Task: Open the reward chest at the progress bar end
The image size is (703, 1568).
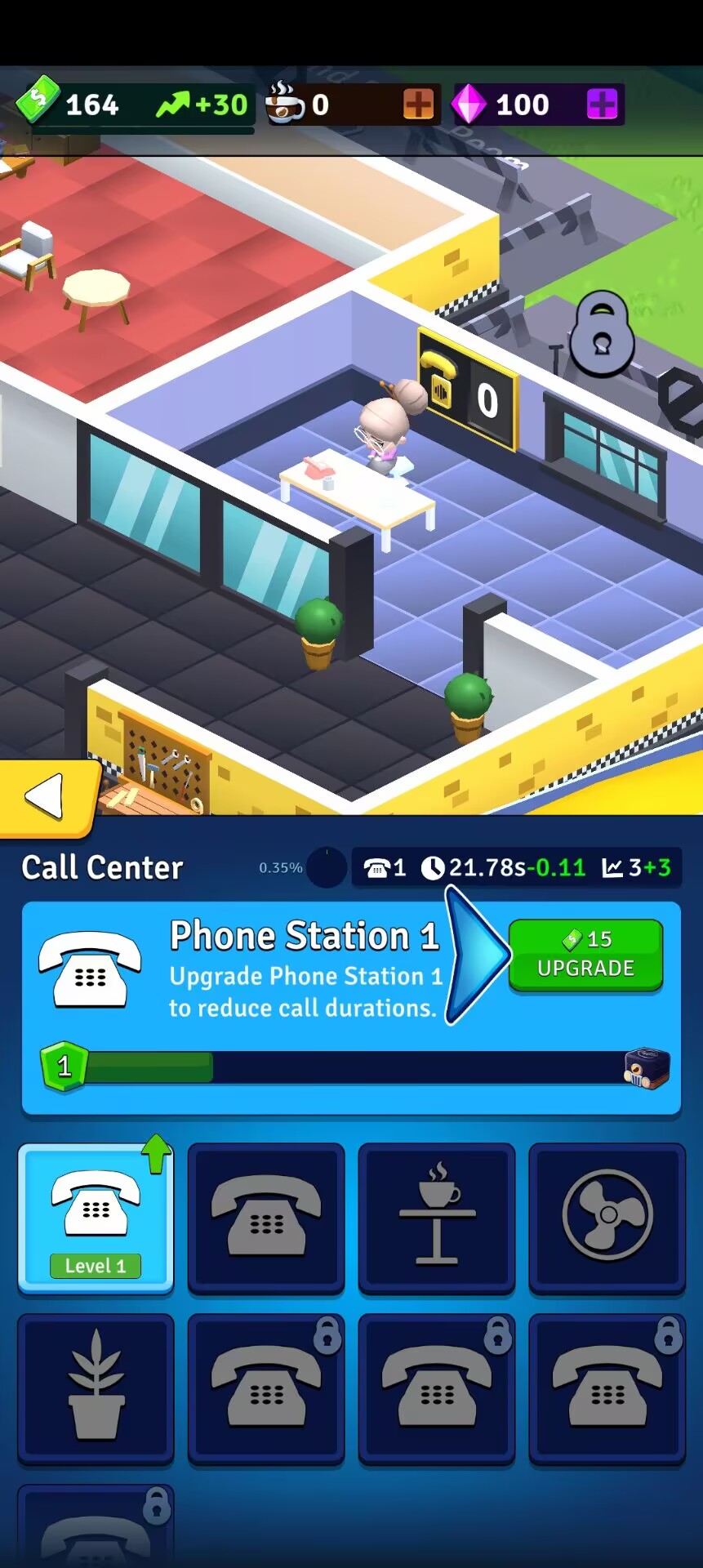Action: [x=647, y=1067]
